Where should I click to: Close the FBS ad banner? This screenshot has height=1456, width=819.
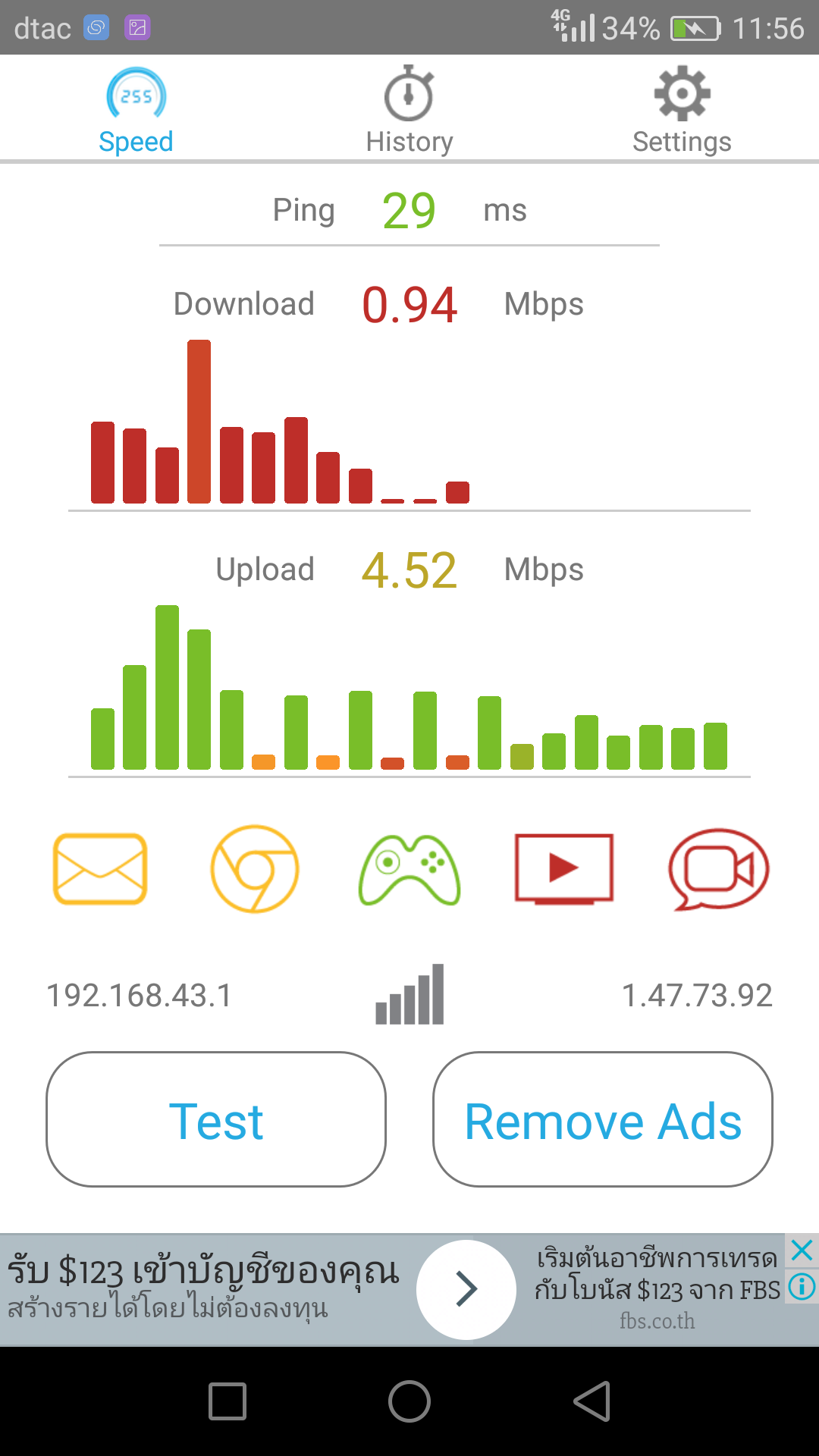click(802, 1250)
